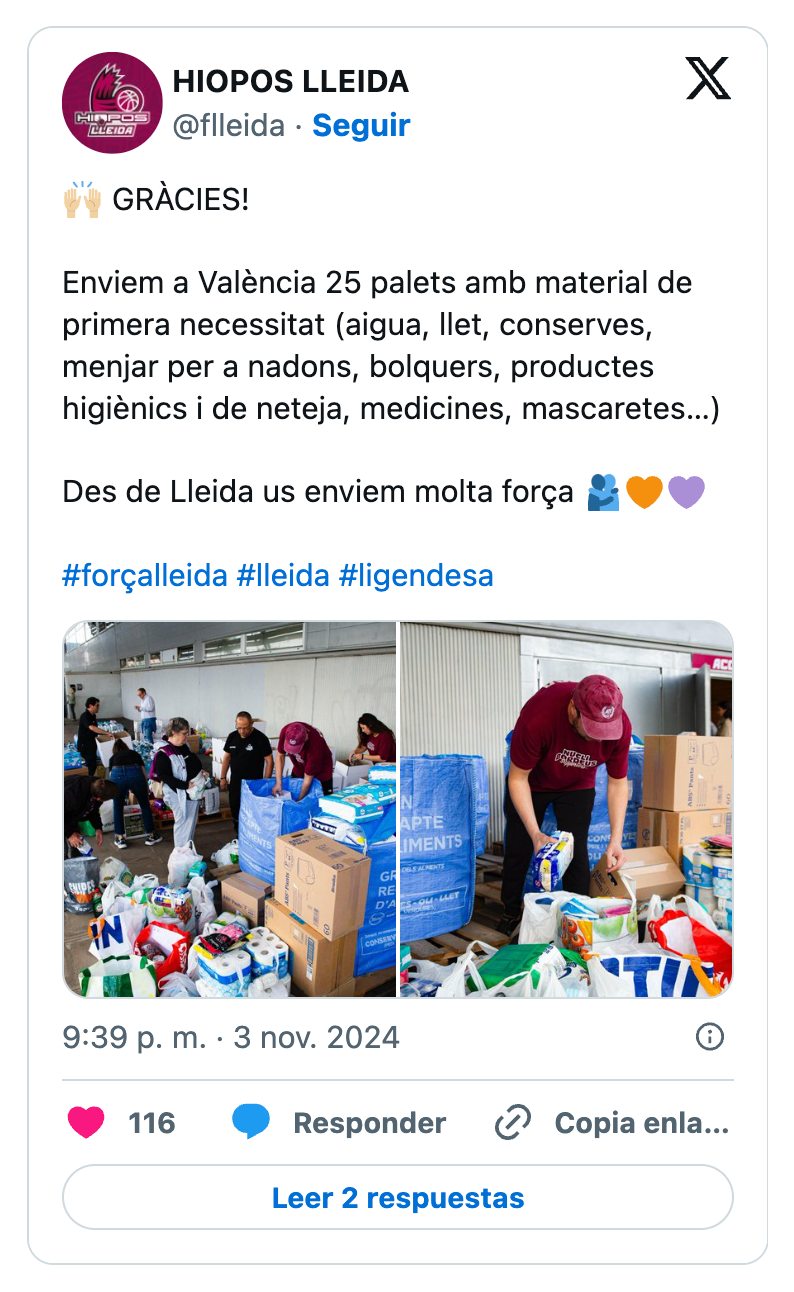
Task: Open the #lleida hashtag
Action: pyautogui.click(x=282, y=576)
